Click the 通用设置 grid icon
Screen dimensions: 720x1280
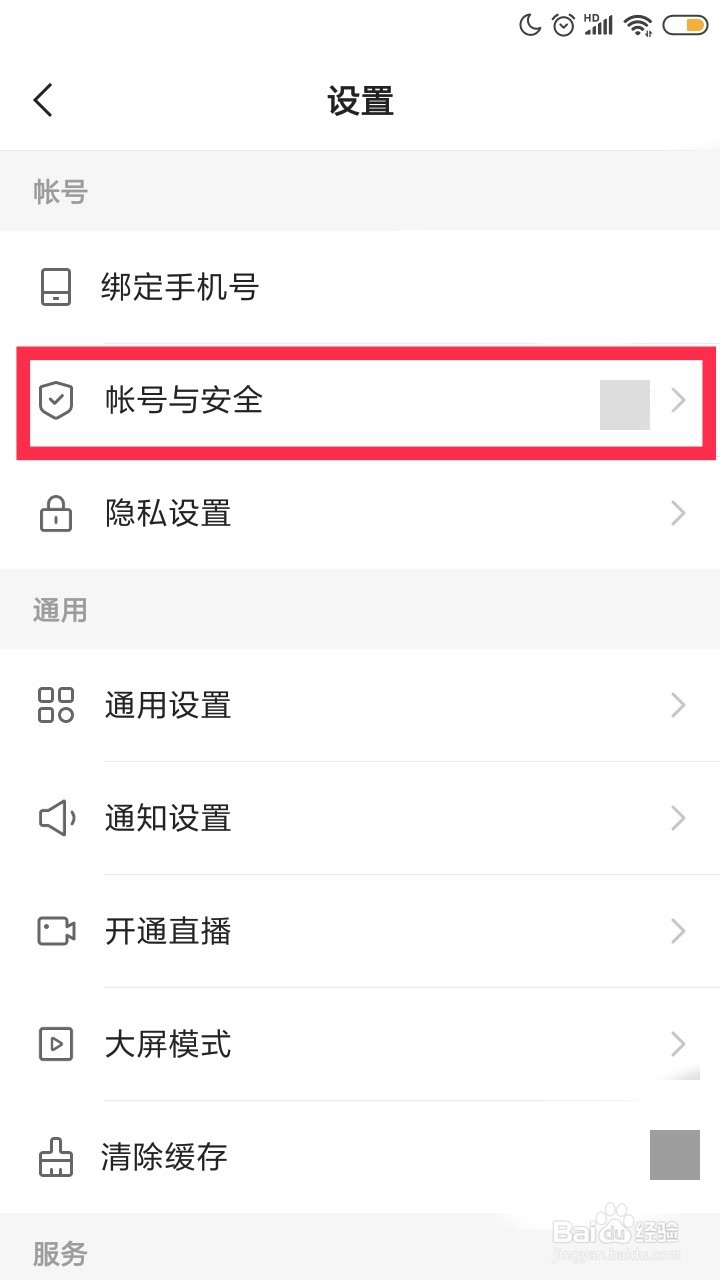(57, 705)
